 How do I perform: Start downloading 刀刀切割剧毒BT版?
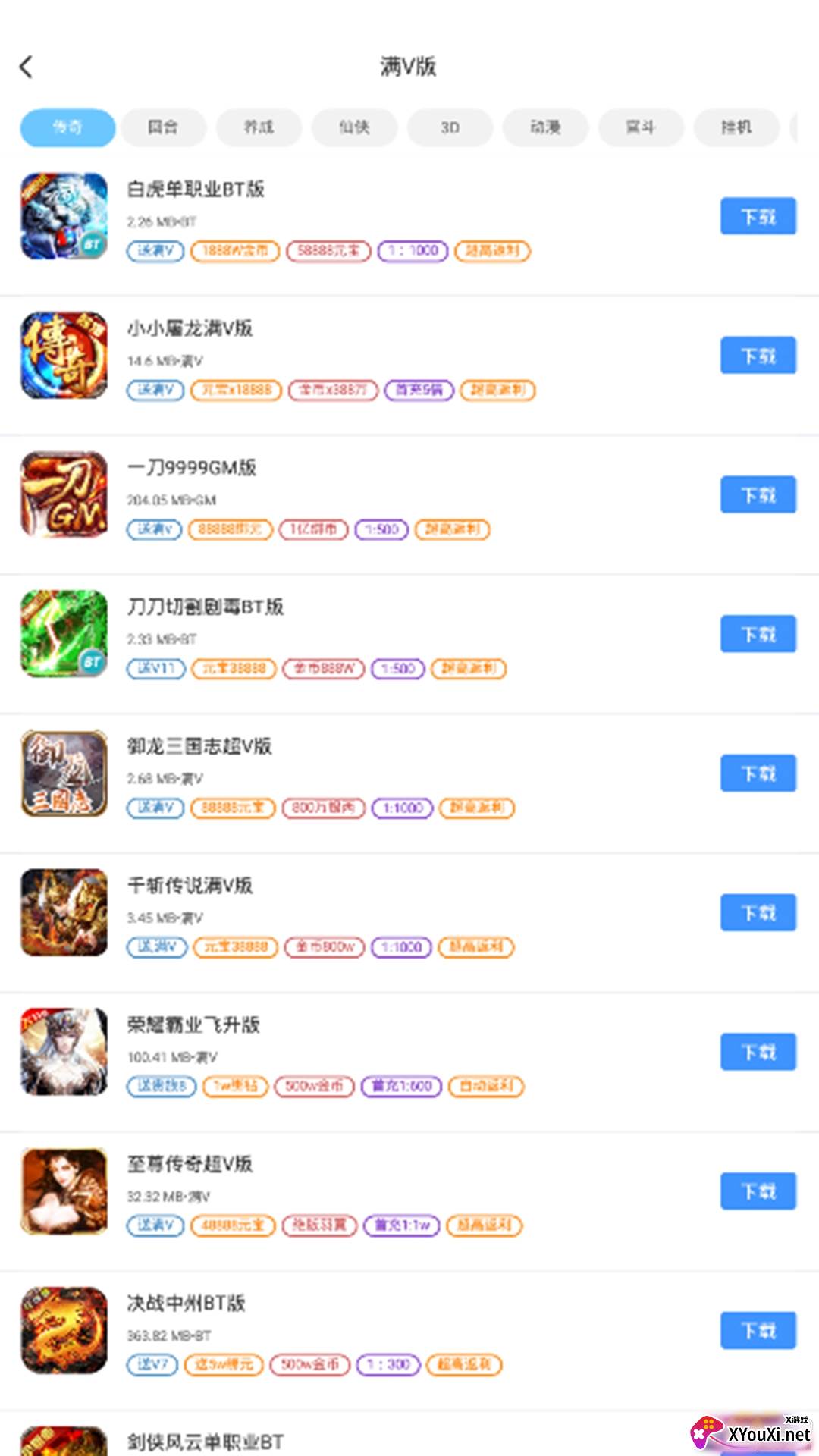click(x=758, y=634)
